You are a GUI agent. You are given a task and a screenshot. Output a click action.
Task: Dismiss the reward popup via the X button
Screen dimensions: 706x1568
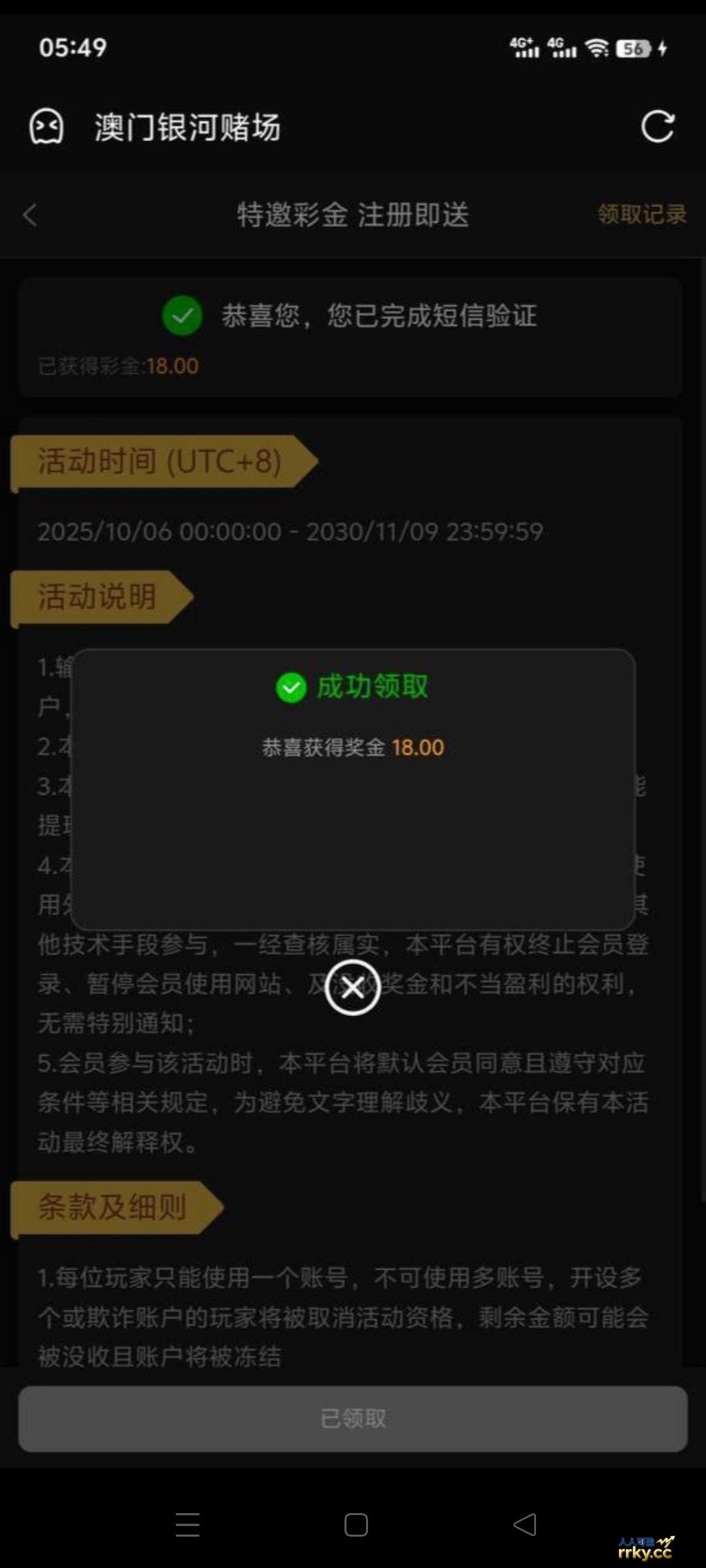[x=352, y=988]
